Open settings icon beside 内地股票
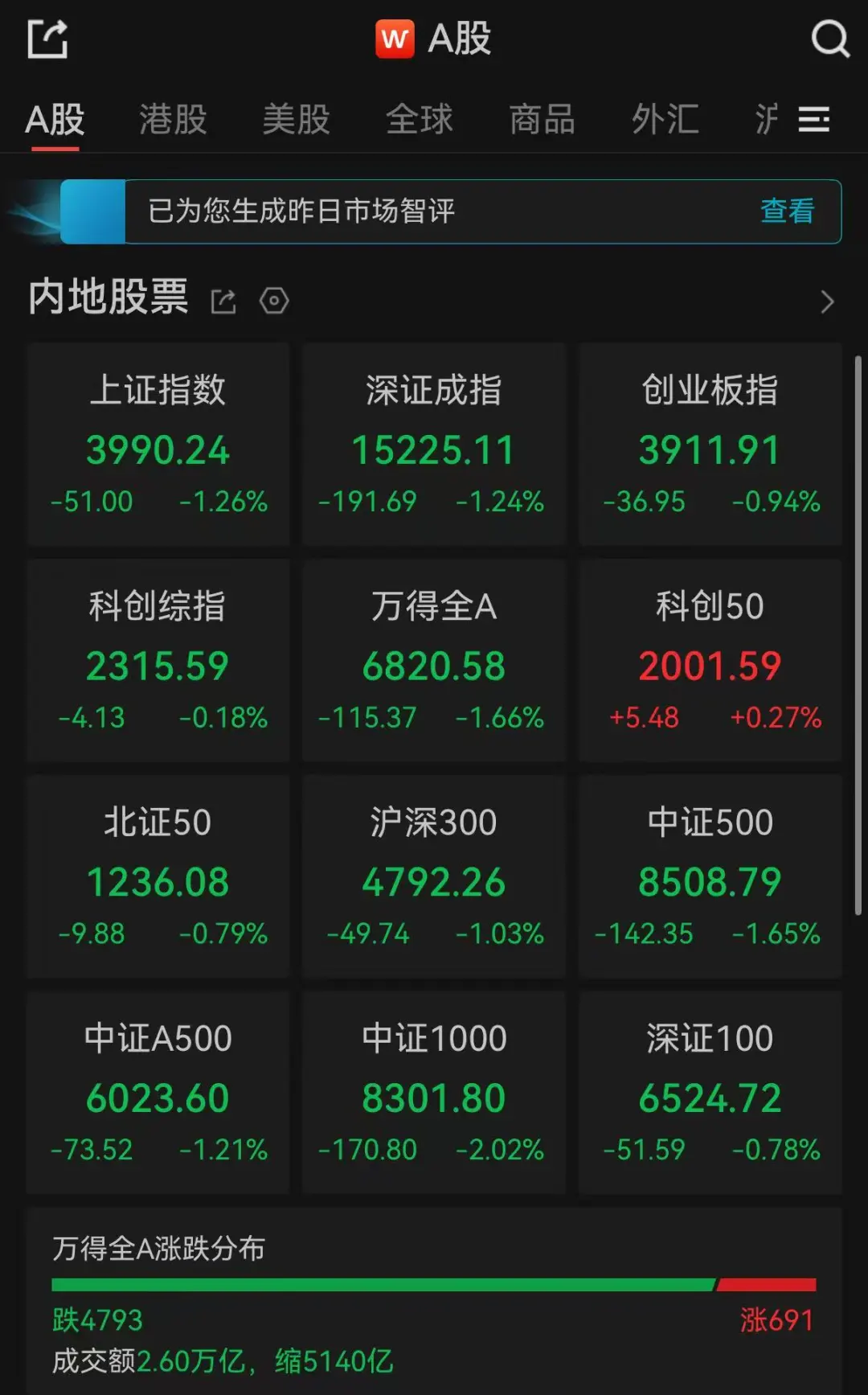 pyautogui.click(x=274, y=301)
